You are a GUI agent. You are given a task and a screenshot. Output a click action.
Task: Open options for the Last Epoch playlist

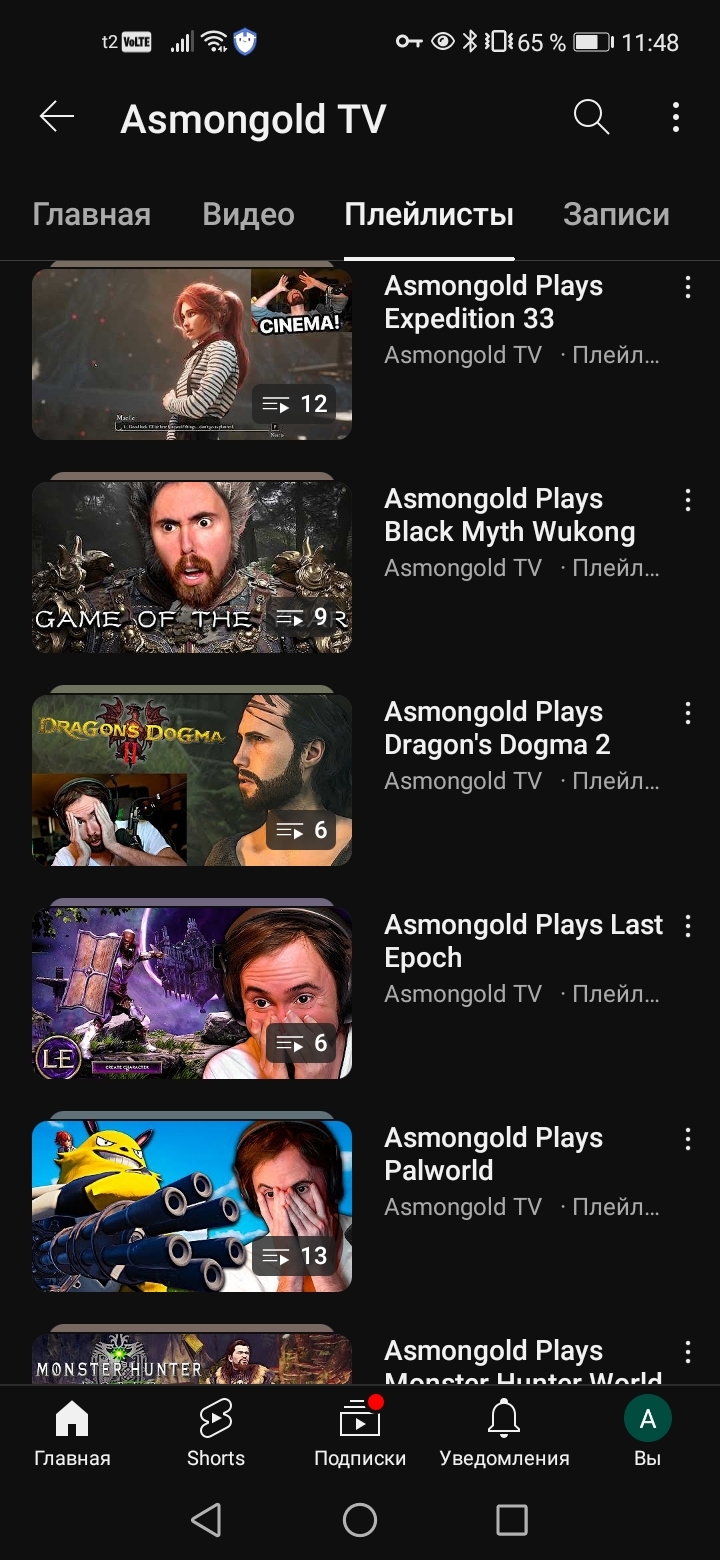coord(688,927)
